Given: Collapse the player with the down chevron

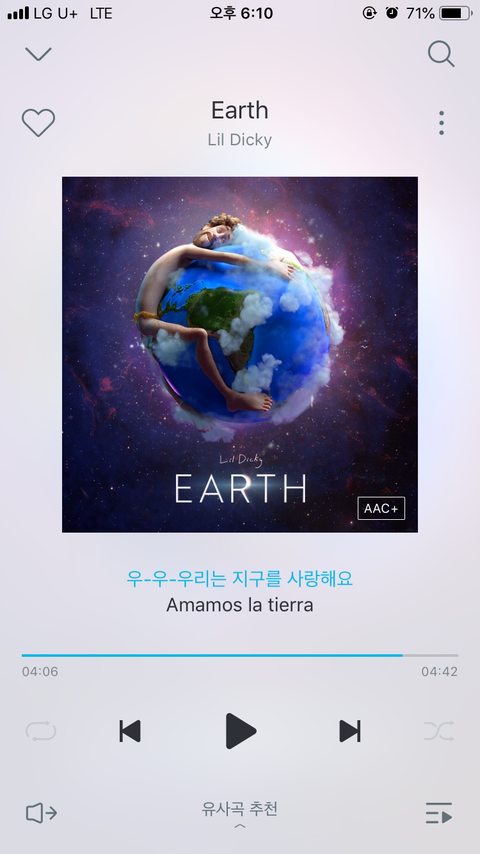Looking at the screenshot, I should coord(38,54).
